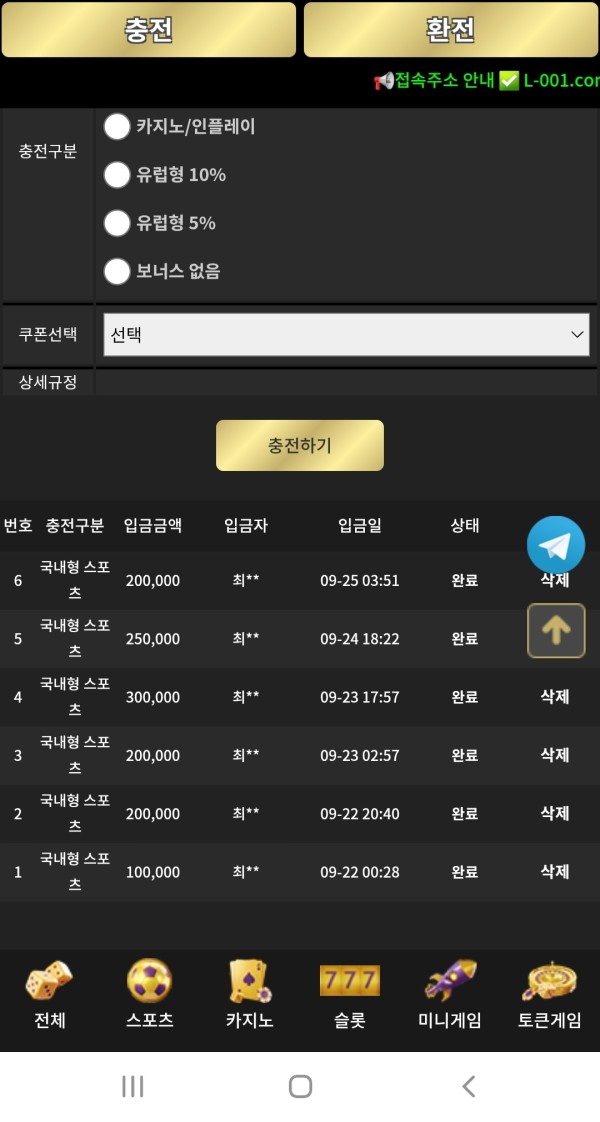
Task: Go to the 카지노 category
Action: [x=249, y=995]
